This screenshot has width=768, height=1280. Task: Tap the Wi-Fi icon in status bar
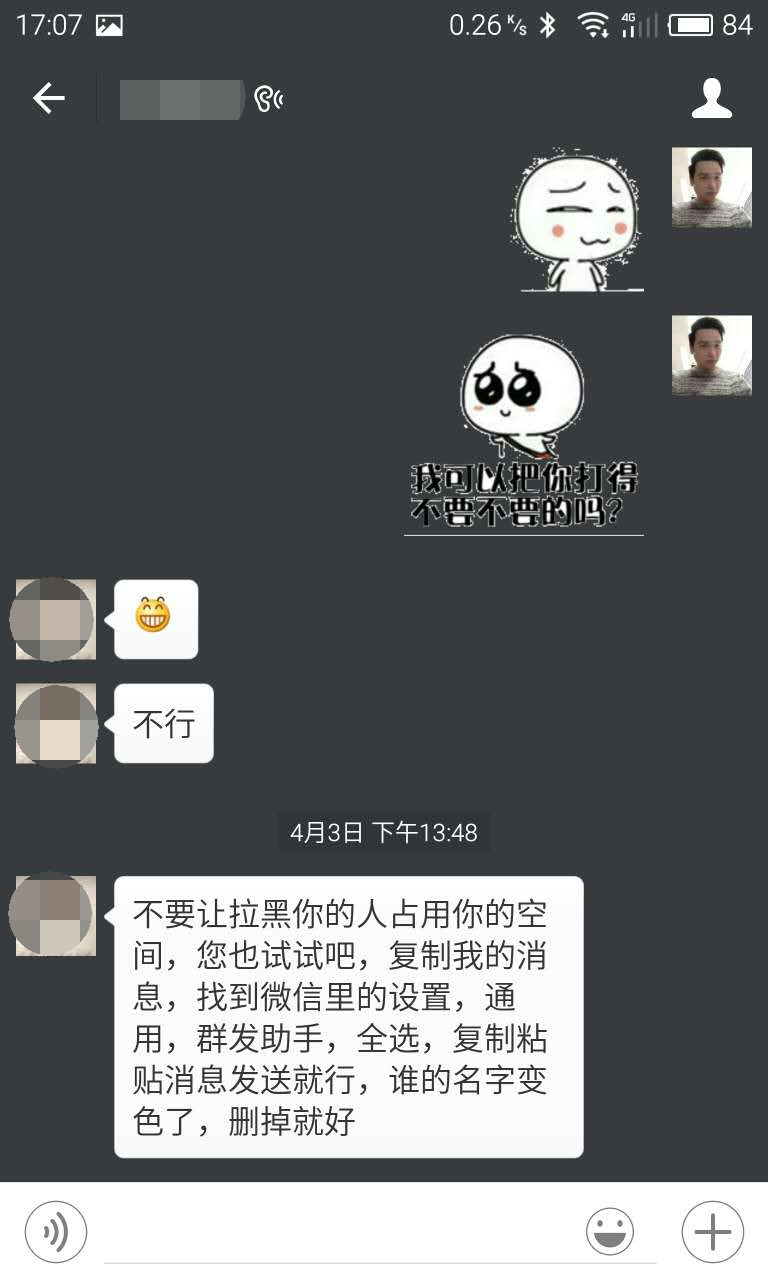594,25
